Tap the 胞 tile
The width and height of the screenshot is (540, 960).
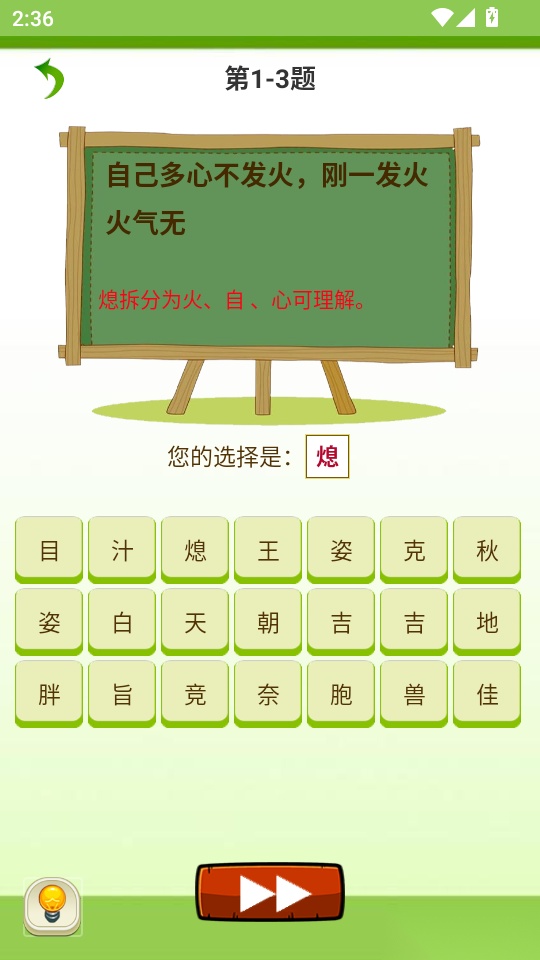341,694
